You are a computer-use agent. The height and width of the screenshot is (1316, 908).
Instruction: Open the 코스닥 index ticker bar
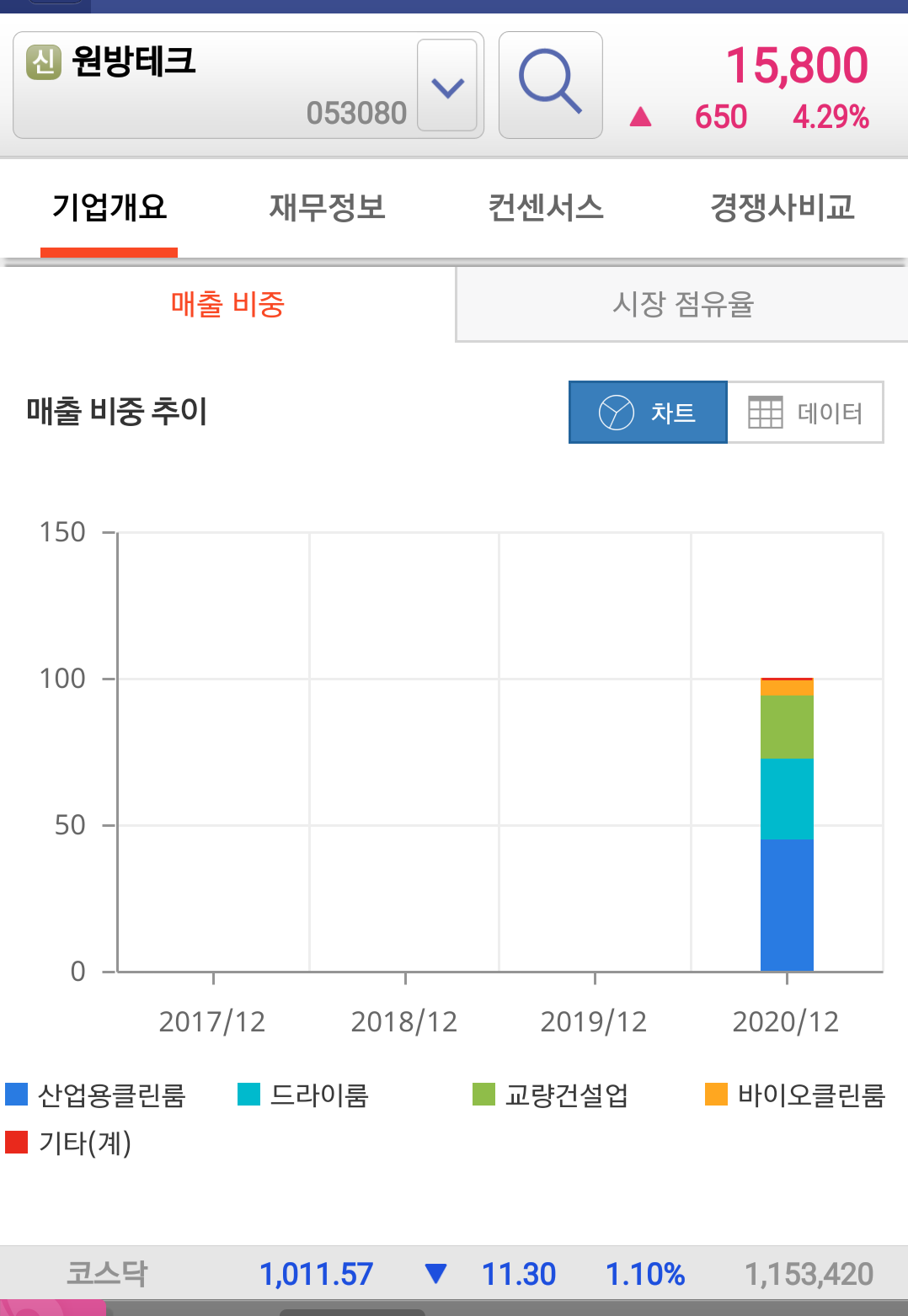pos(454,1273)
